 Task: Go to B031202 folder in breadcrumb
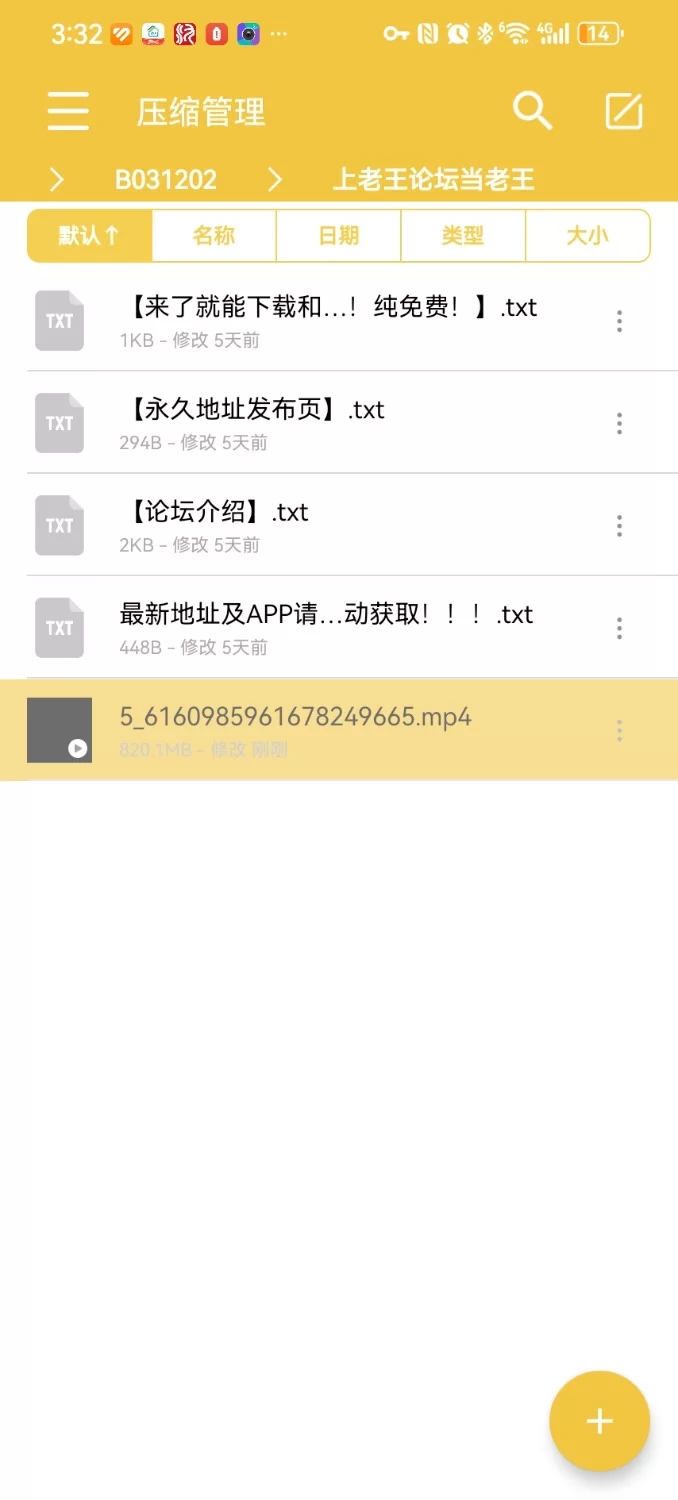[x=166, y=180]
